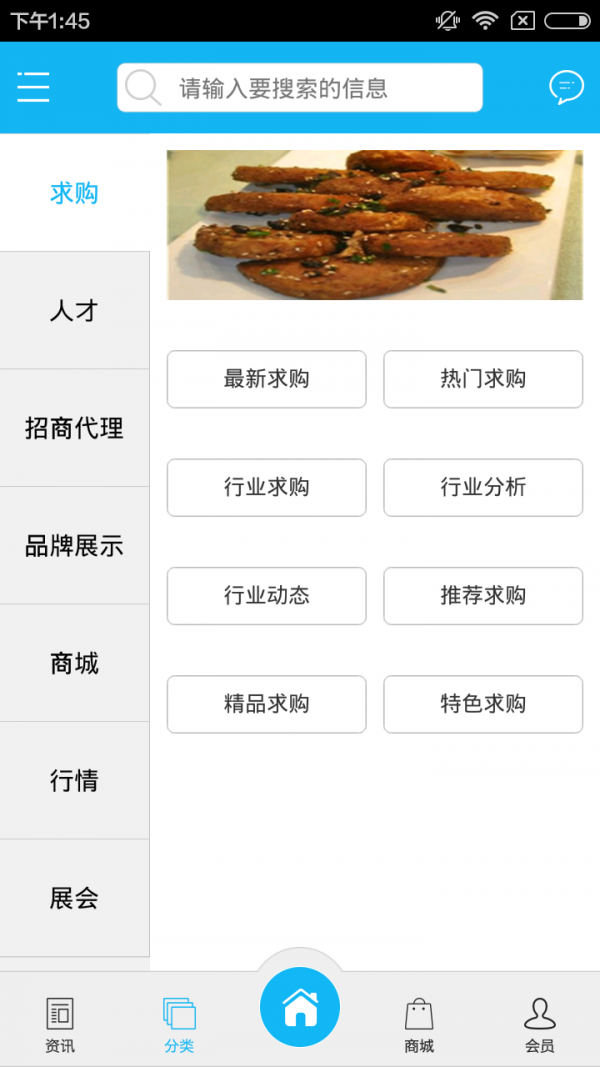The height and width of the screenshot is (1067, 600).
Task: Switch to the 展会 category
Action: click(74, 898)
